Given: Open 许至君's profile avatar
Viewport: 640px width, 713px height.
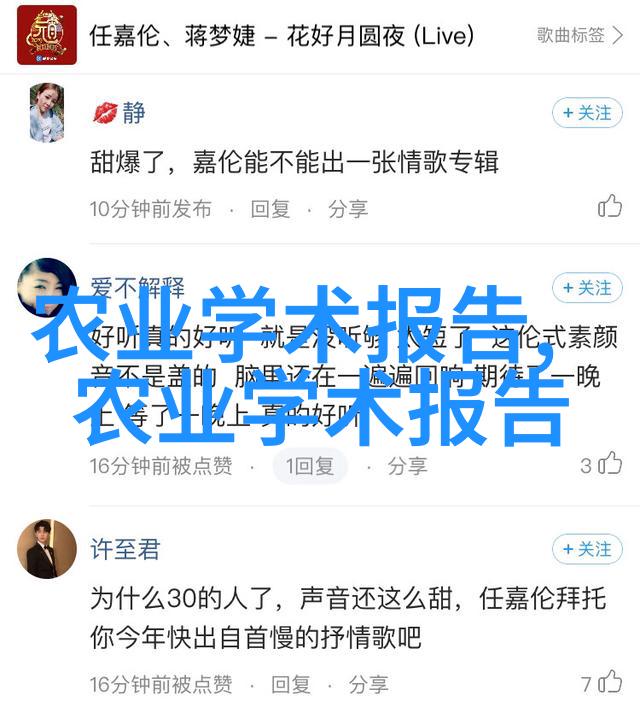Looking at the screenshot, I should 47,549.
